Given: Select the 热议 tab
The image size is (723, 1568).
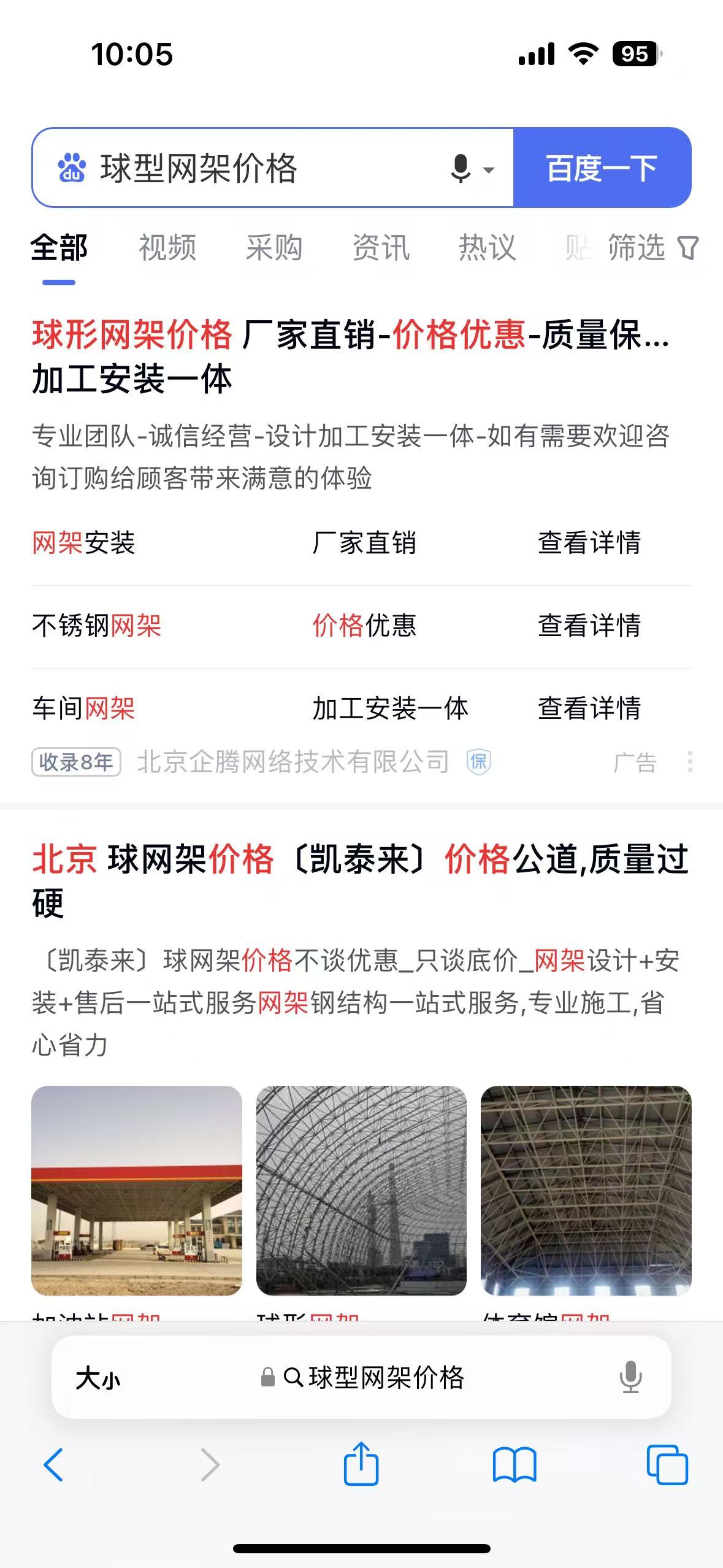Looking at the screenshot, I should click(488, 248).
